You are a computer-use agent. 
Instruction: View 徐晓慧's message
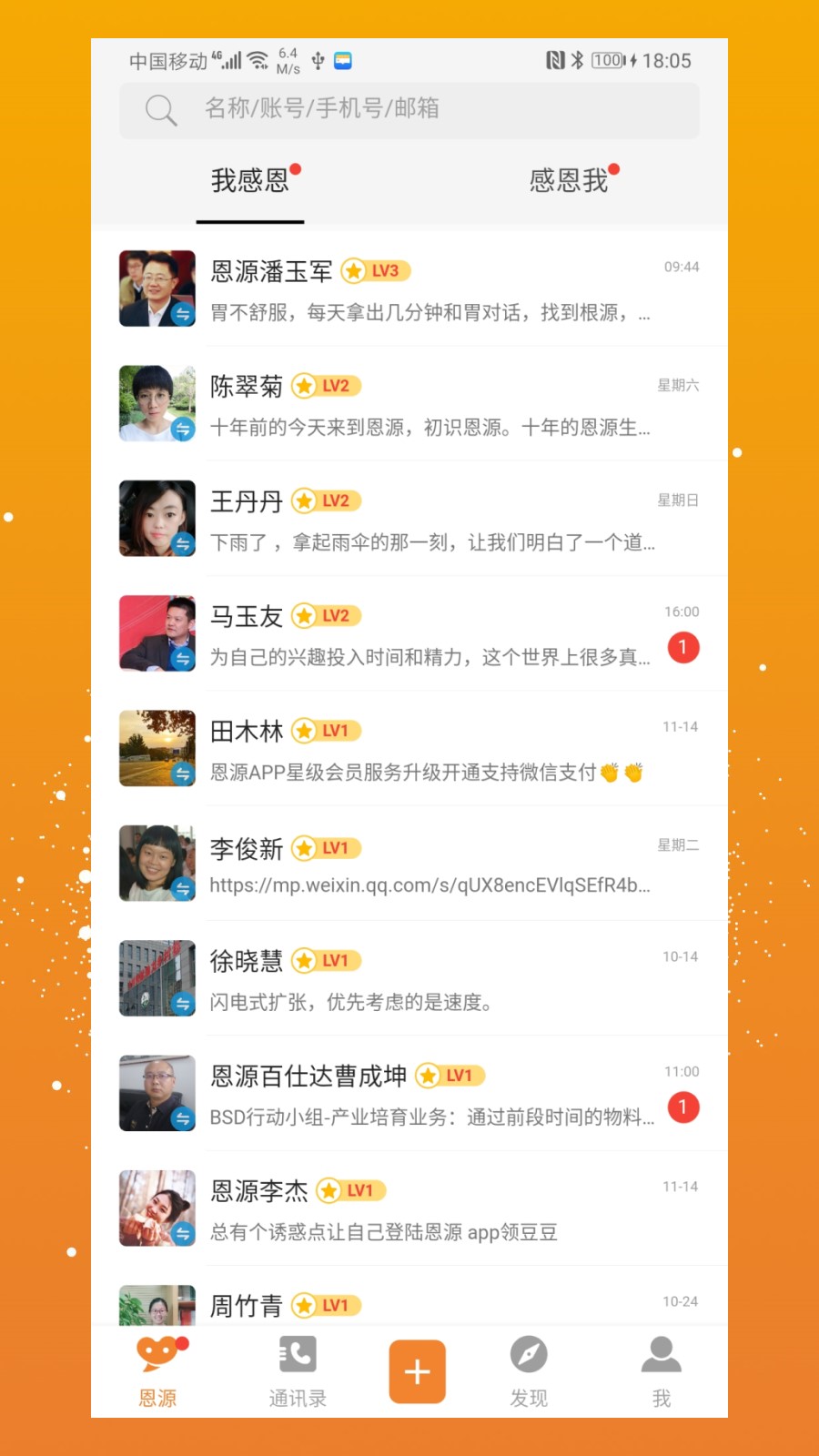coord(428,979)
